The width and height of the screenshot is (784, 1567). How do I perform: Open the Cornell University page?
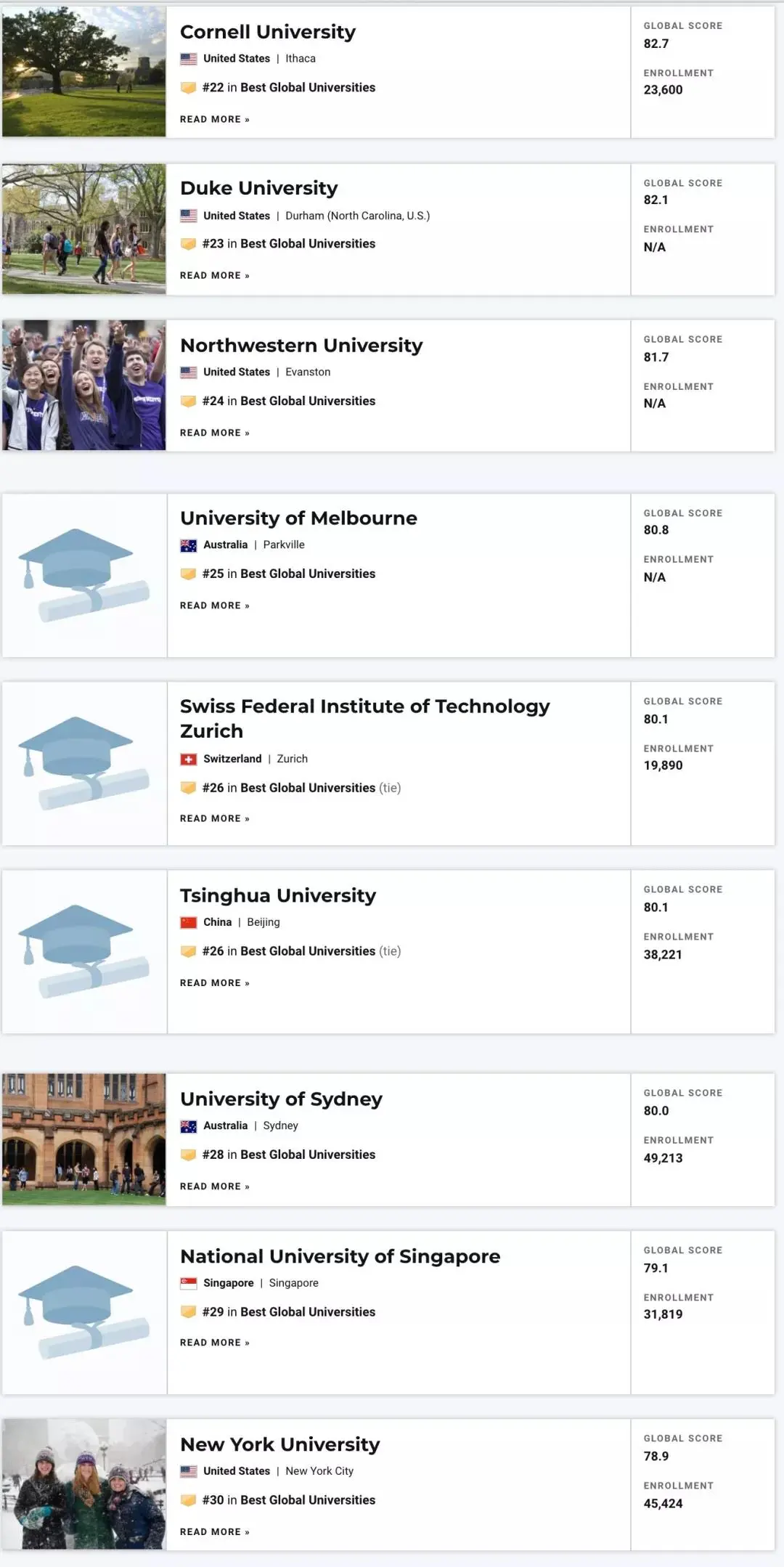point(268,32)
